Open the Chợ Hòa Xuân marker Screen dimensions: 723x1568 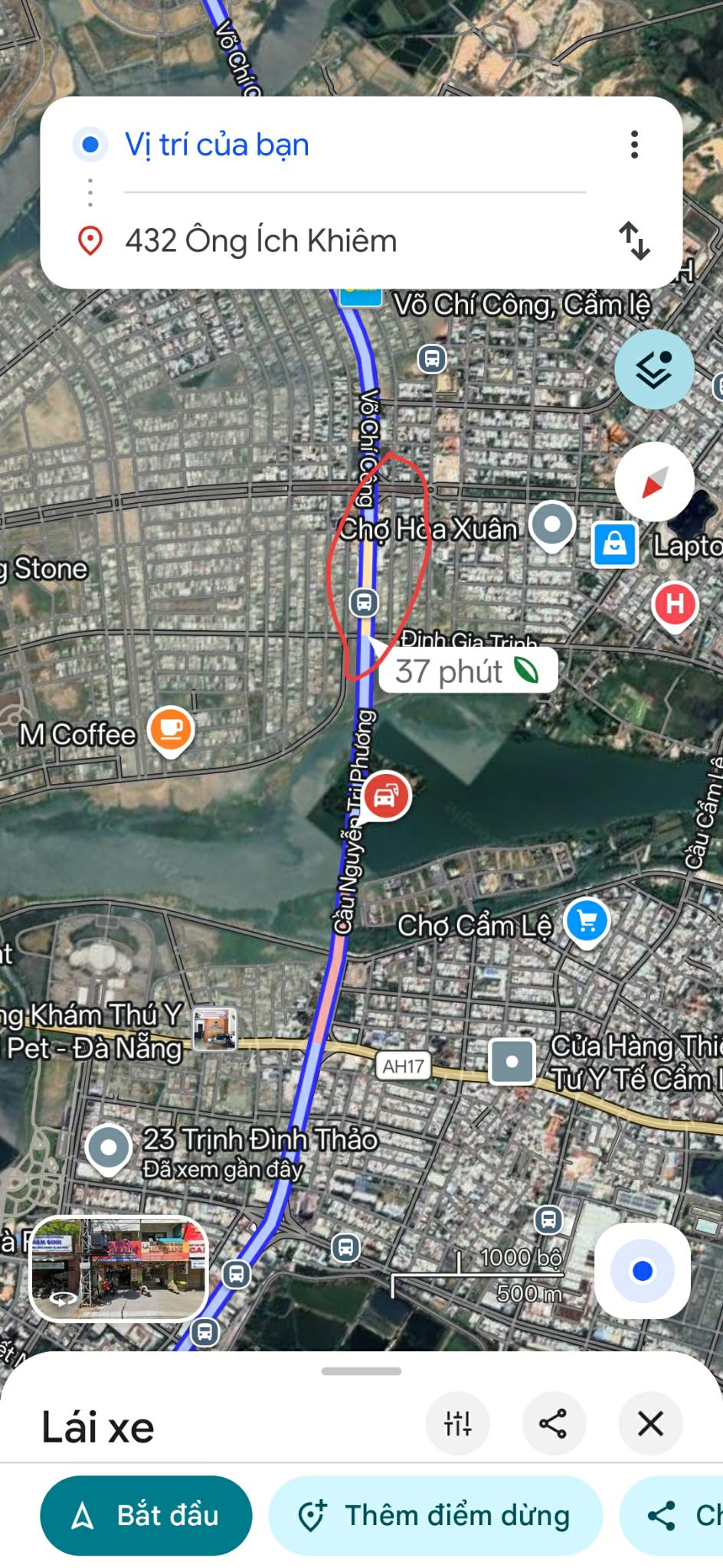click(552, 527)
